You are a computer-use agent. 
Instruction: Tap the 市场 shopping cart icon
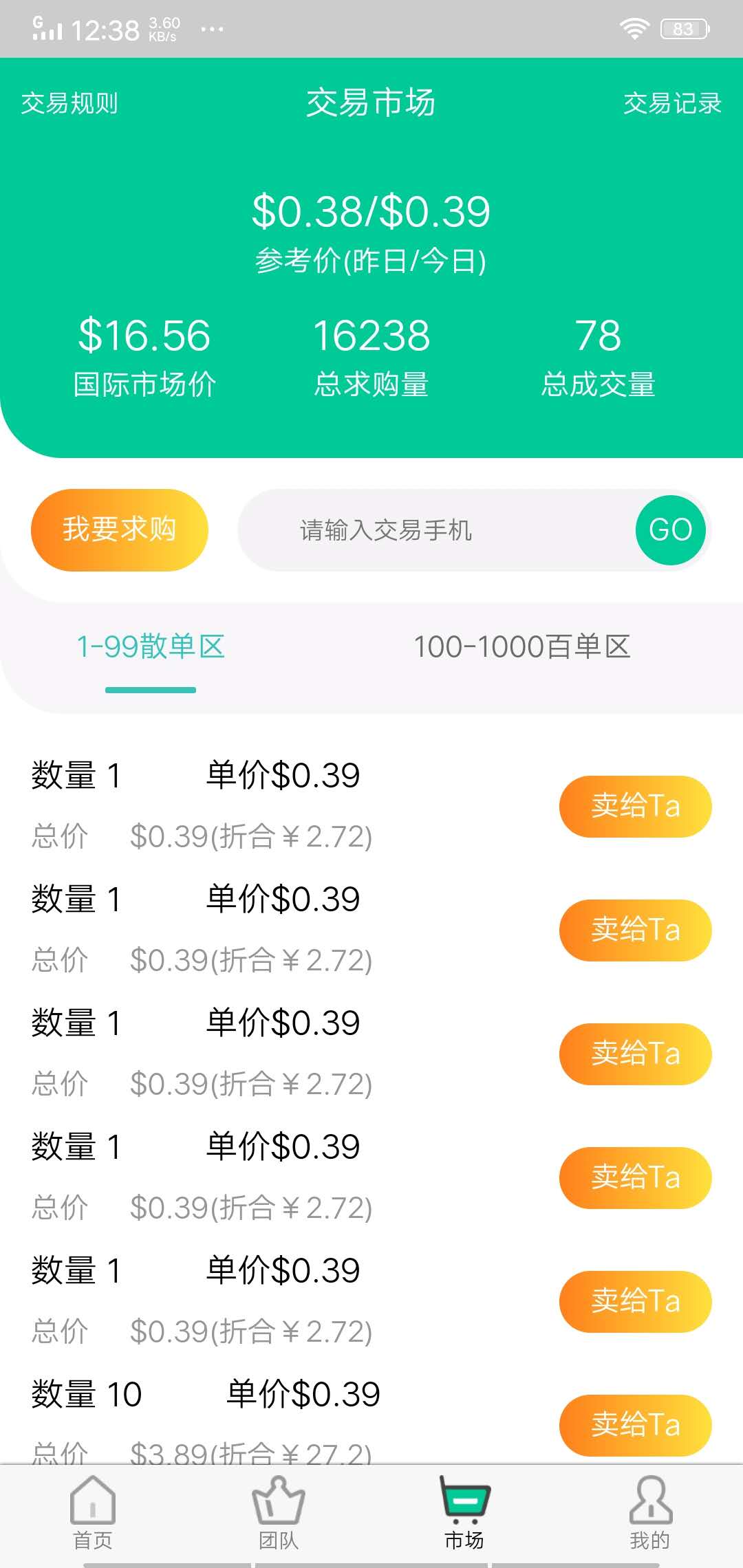pyautogui.click(x=463, y=1499)
